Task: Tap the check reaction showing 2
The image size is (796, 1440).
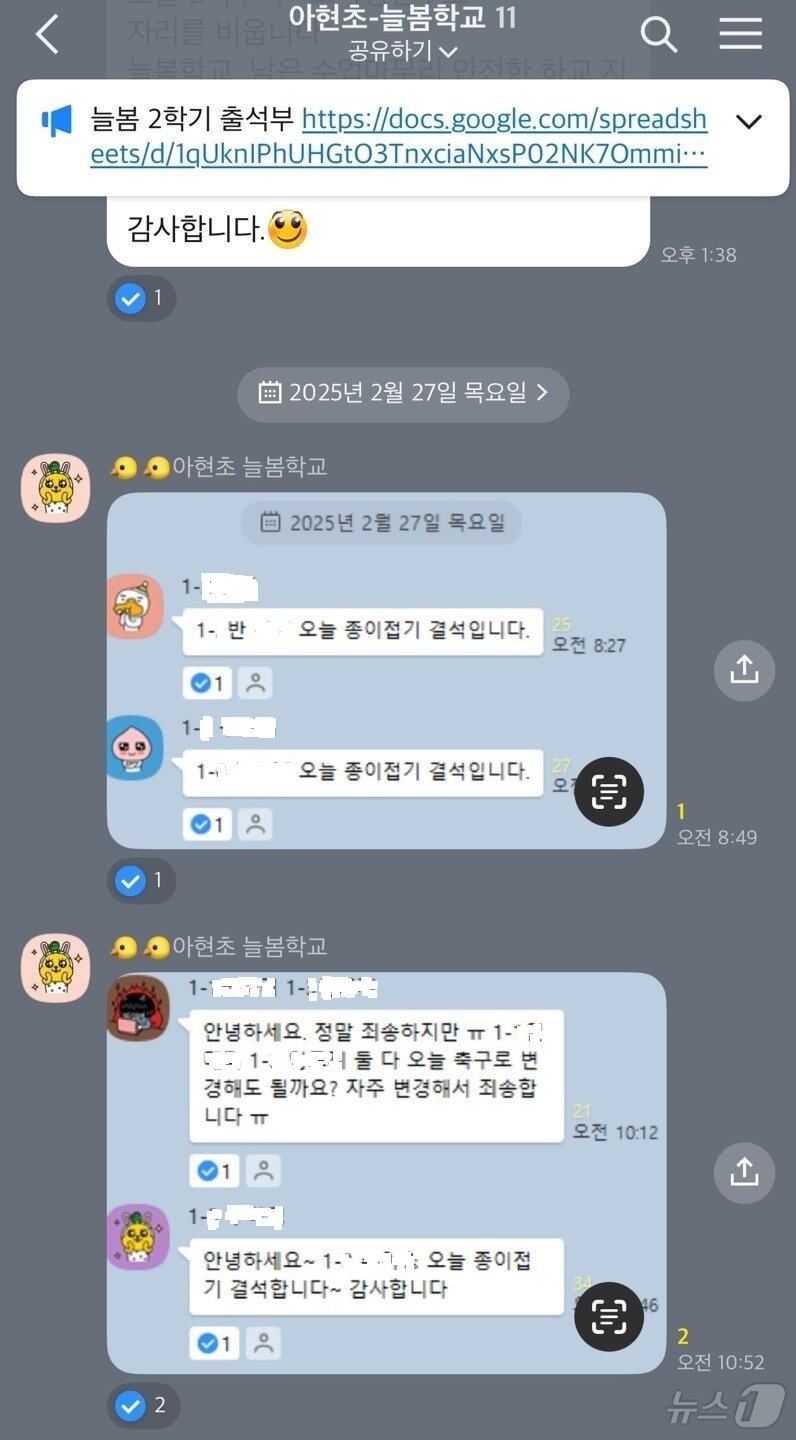Action: coord(142,1405)
